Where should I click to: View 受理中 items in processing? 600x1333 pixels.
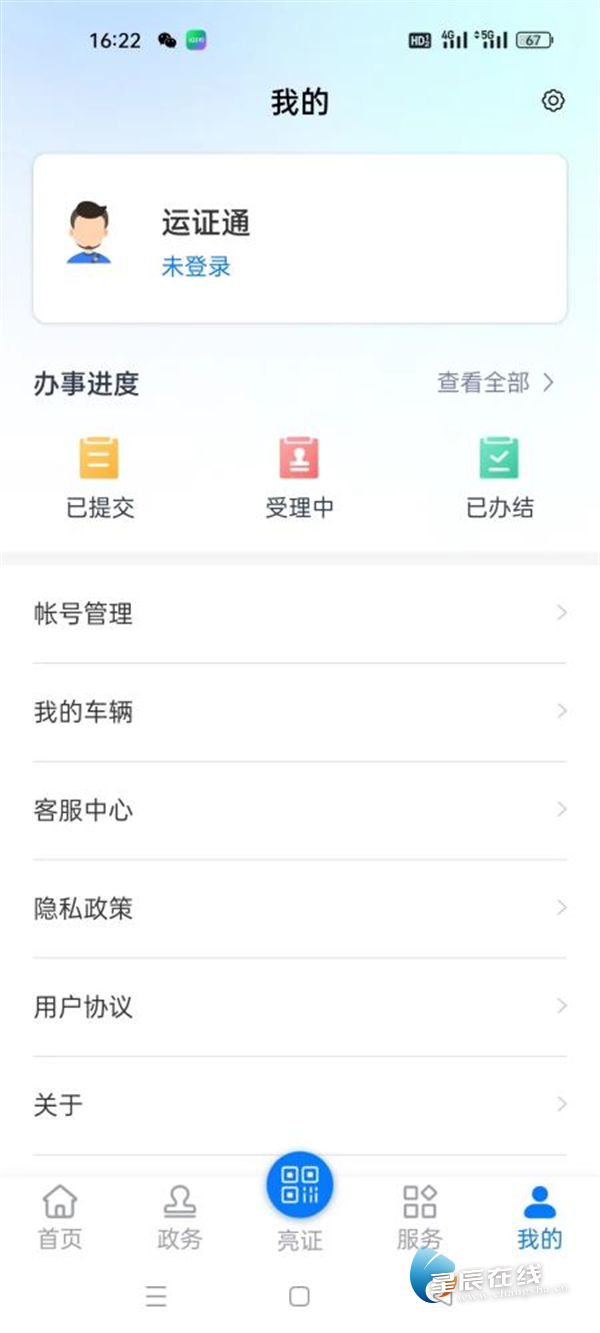pos(299,478)
